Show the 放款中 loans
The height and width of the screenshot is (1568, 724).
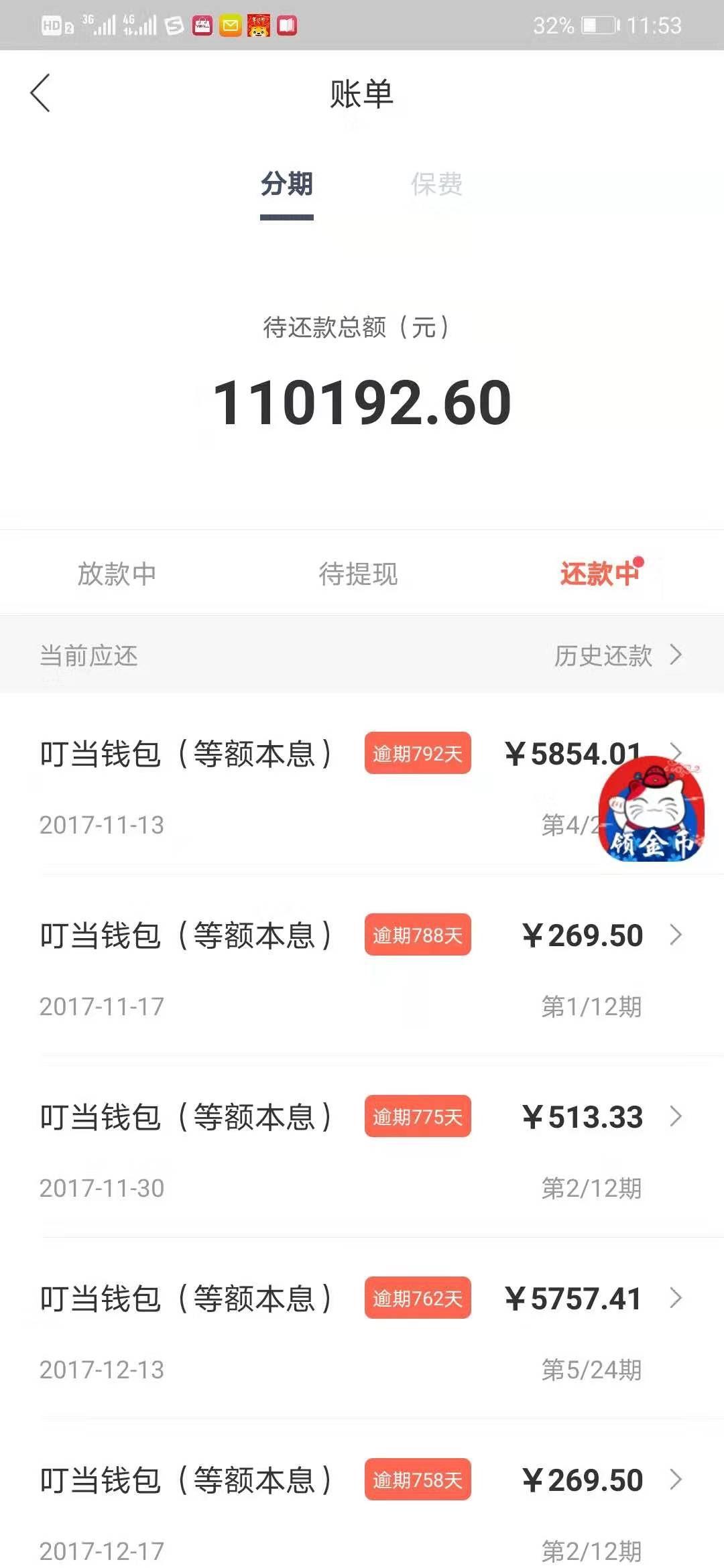[117, 574]
